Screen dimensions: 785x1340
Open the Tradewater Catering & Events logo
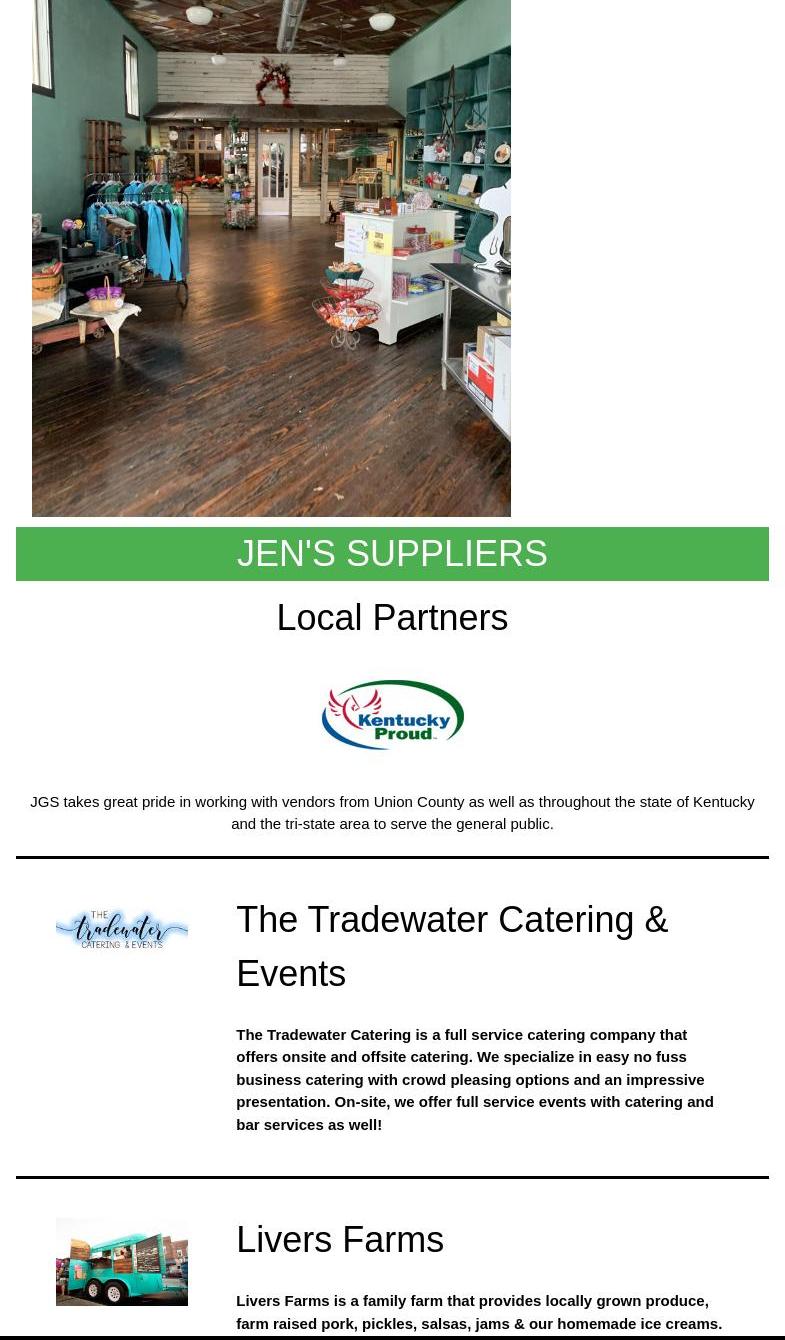[x=122, y=929]
